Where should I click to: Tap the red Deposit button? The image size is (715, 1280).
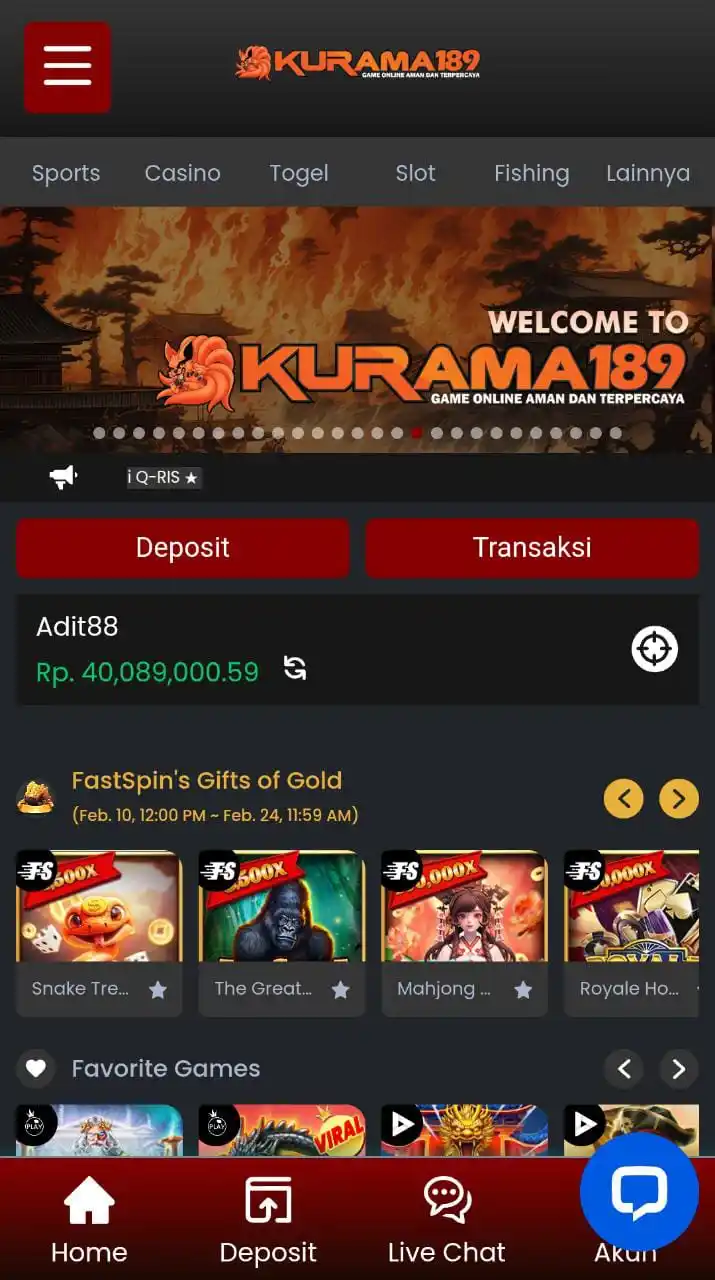pos(183,548)
